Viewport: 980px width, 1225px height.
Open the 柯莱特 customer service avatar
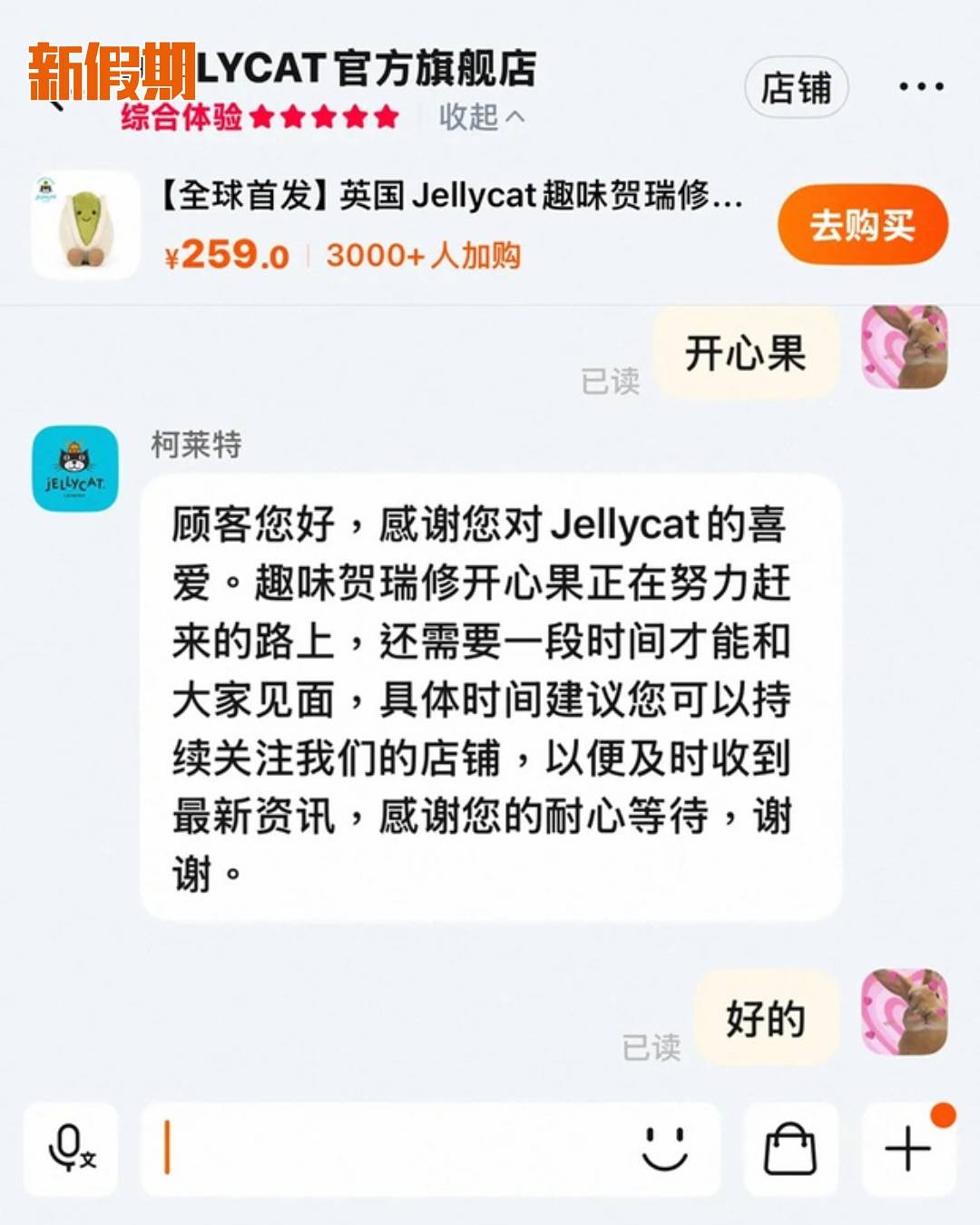coord(75,468)
